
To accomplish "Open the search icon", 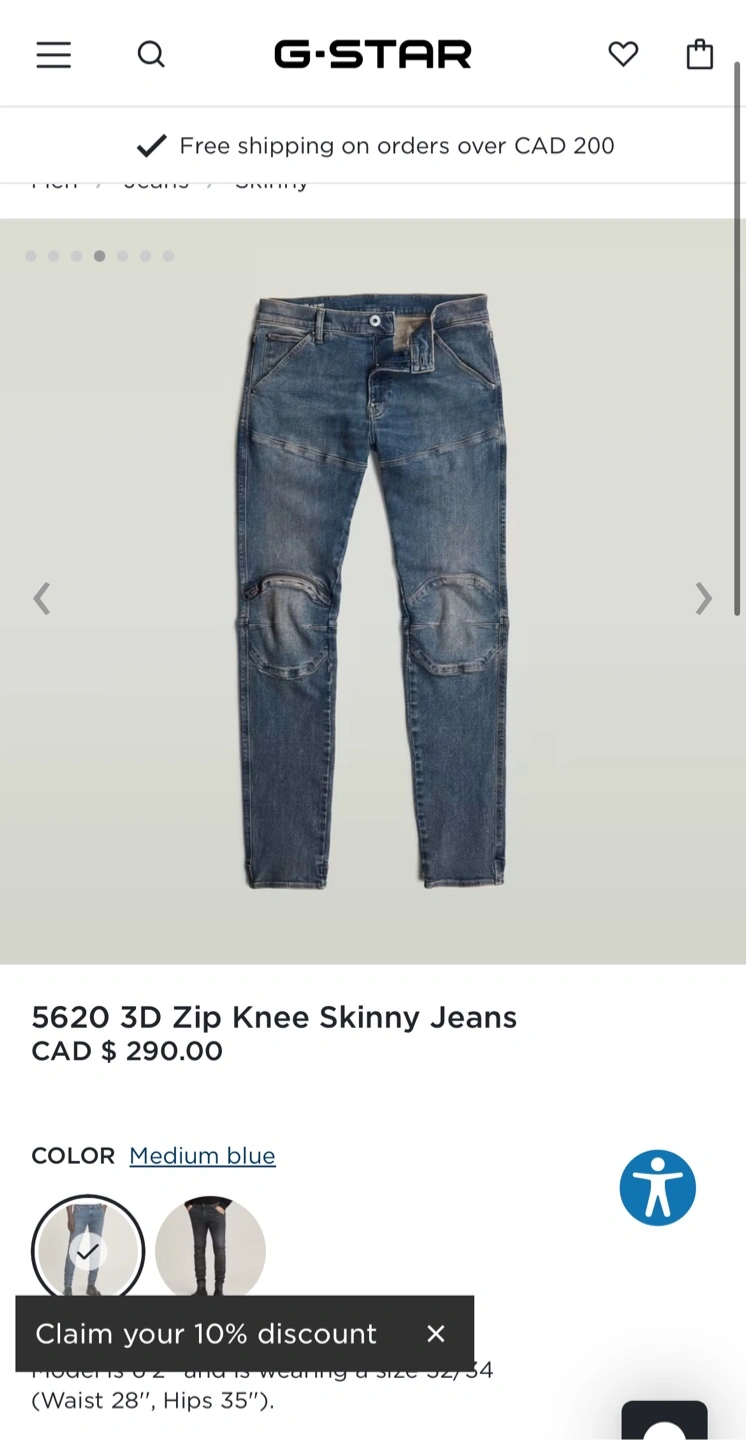I will pyautogui.click(x=151, y=54).
